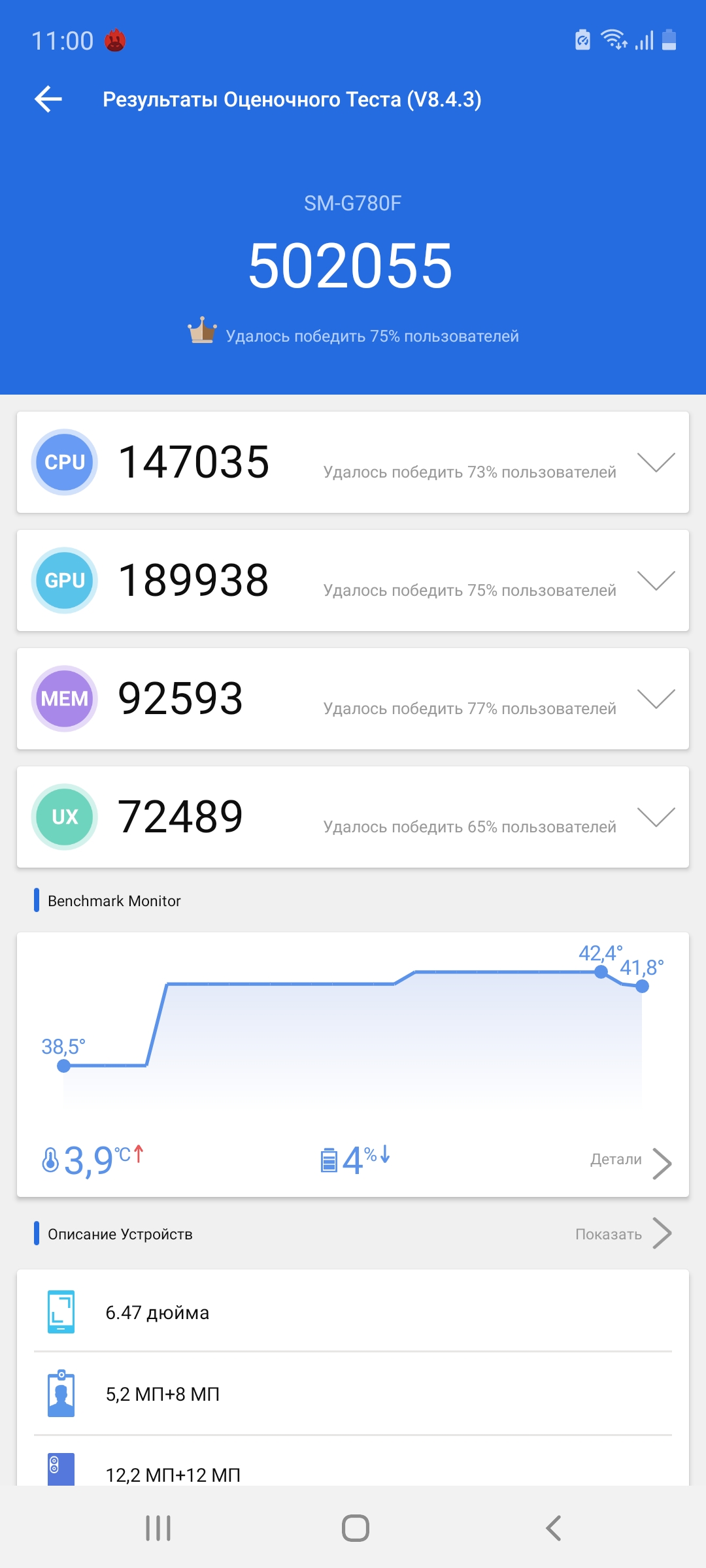Expand the CPU score details
Screen dimensions: 706x1568
pyautogui.click(x=656, y=462)
